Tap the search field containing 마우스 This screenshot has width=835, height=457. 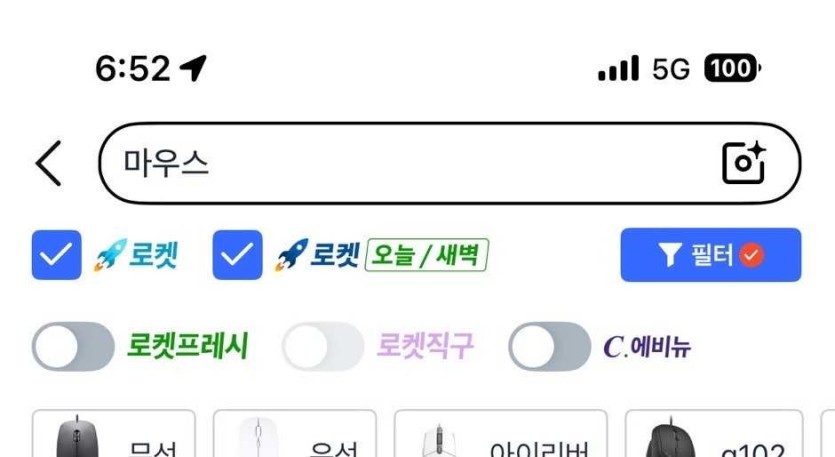click(x=400, y=163)
